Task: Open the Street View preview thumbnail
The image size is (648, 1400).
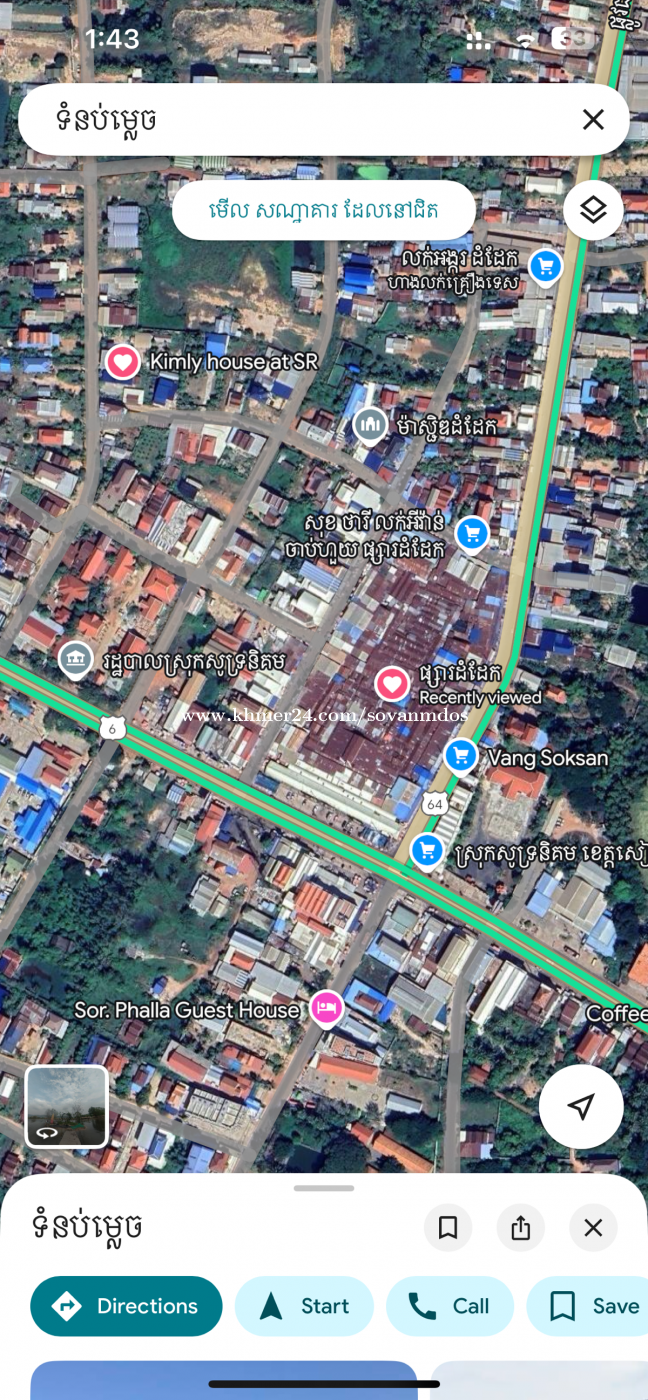Action: click(66, 1106)
